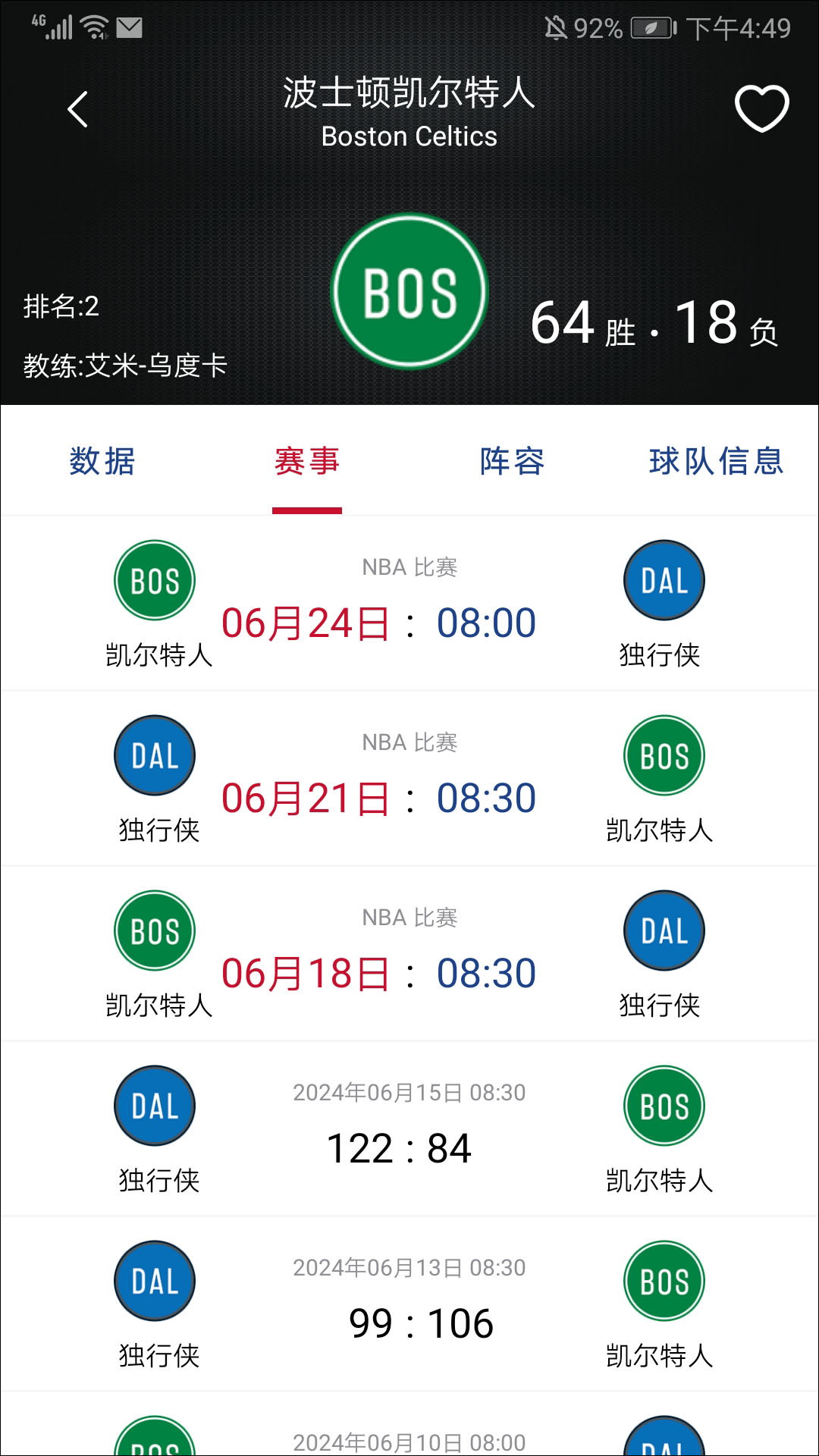The height and width of the screenshot is (1456, 819).
Task: Open the 阵容 roster tab
Action: click(x=510, y=462)
